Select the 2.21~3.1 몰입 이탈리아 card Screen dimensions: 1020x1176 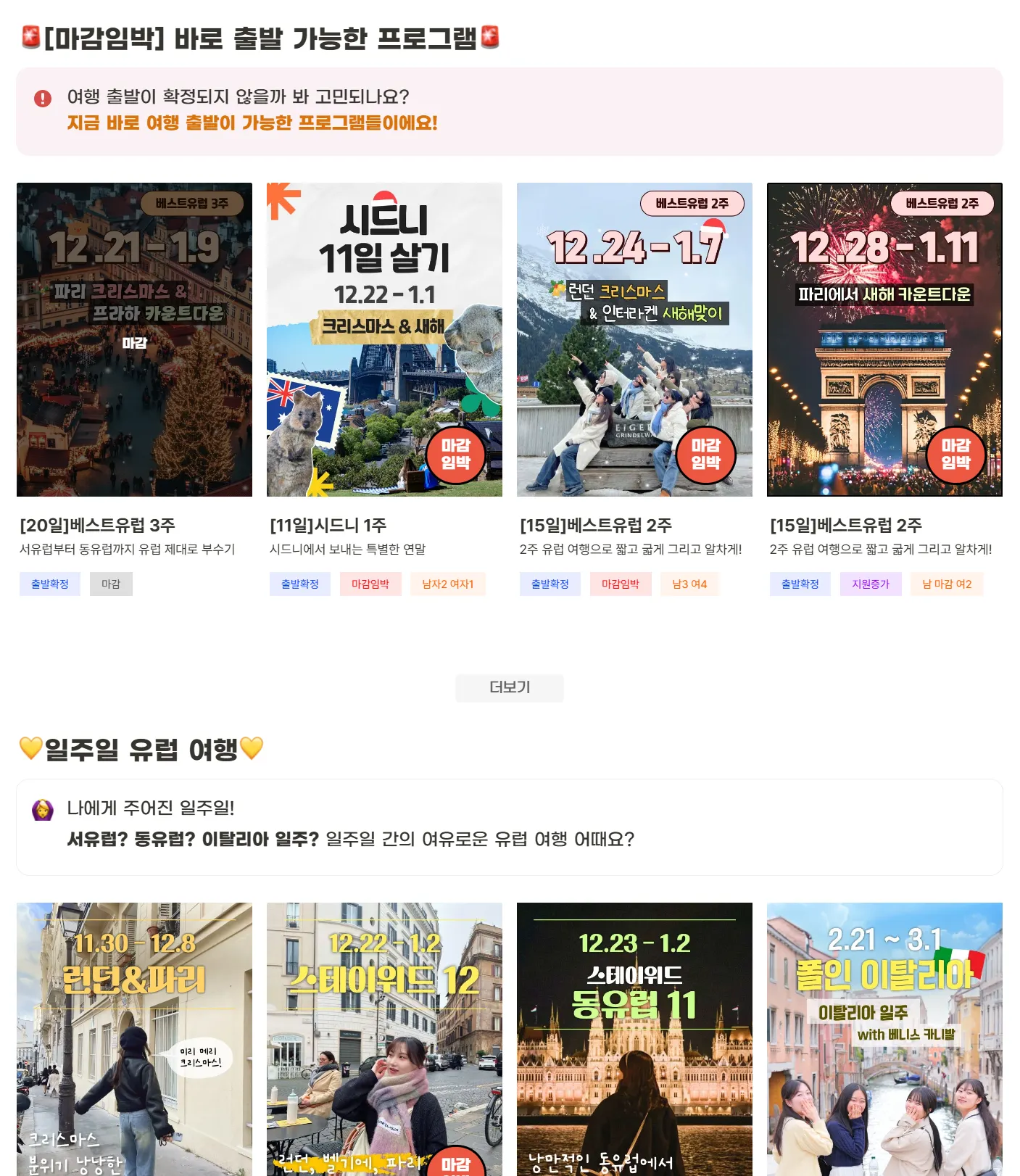tap(884, 1038)
